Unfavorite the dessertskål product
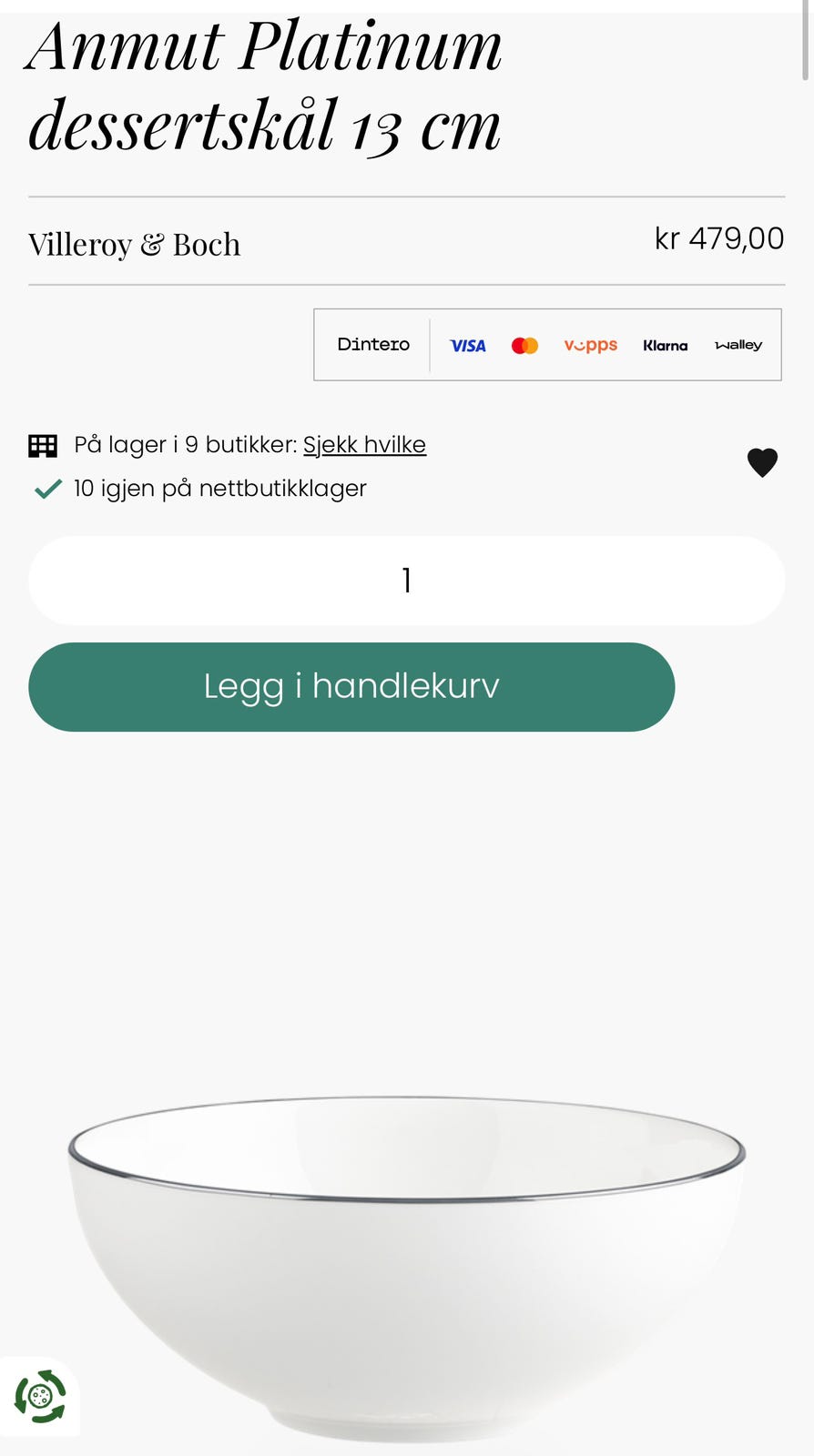The width and height of the screenshot is (814, 1456). click(763, 462)
